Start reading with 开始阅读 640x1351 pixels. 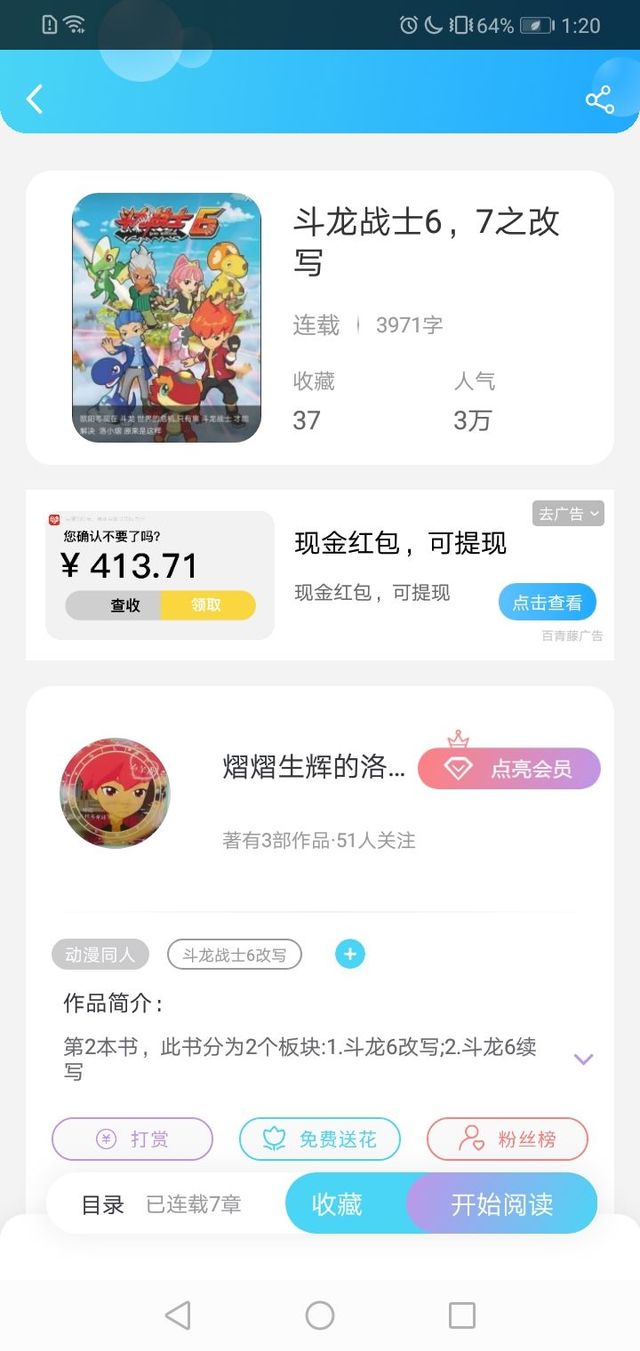[x=502, y=1204]
